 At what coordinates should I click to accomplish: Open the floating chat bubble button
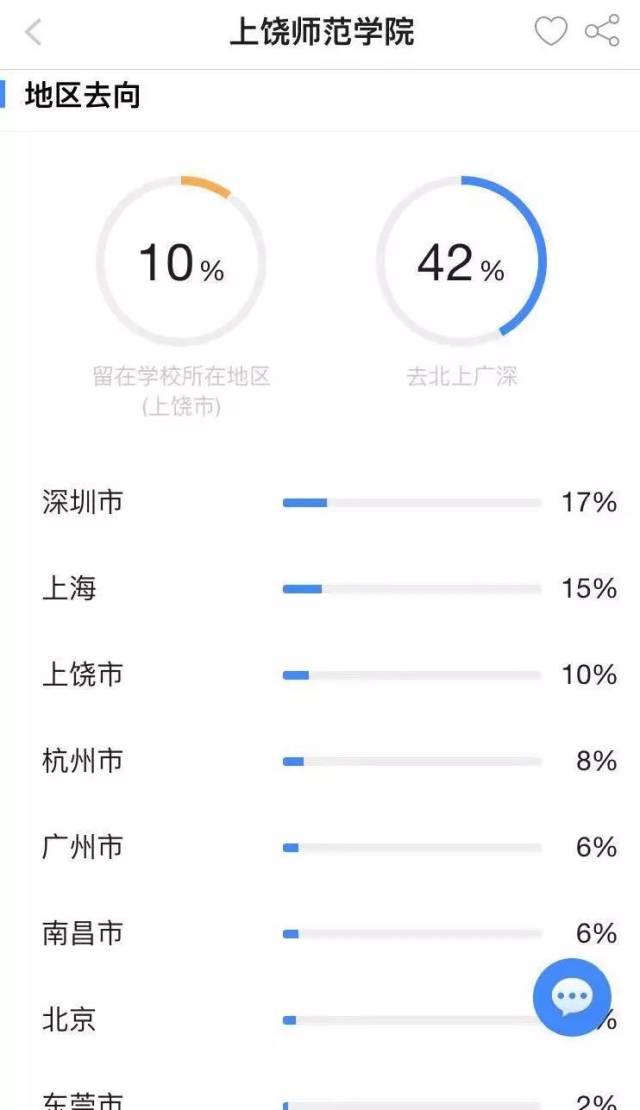pyautogui.click(x=571, y=997)
